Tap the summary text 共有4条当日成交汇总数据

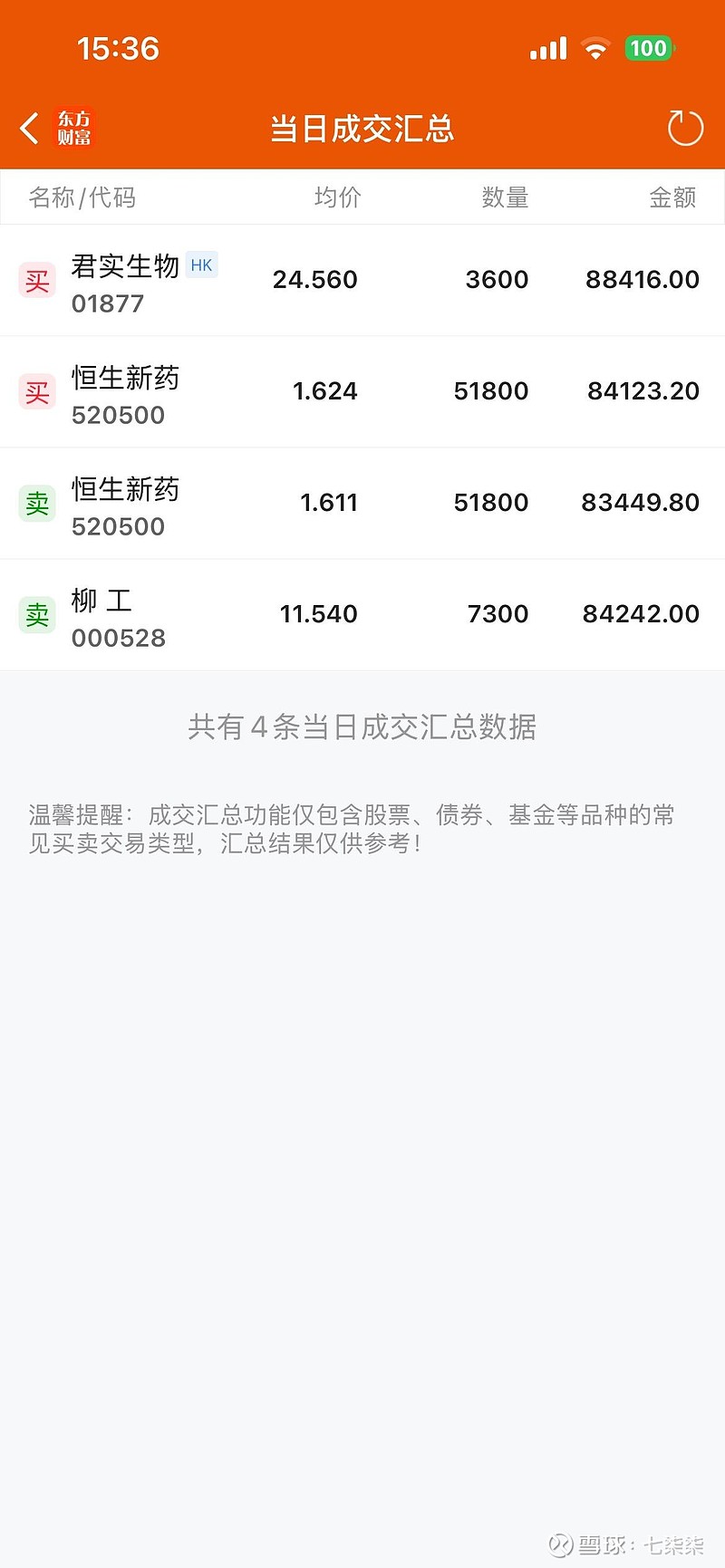362,727
